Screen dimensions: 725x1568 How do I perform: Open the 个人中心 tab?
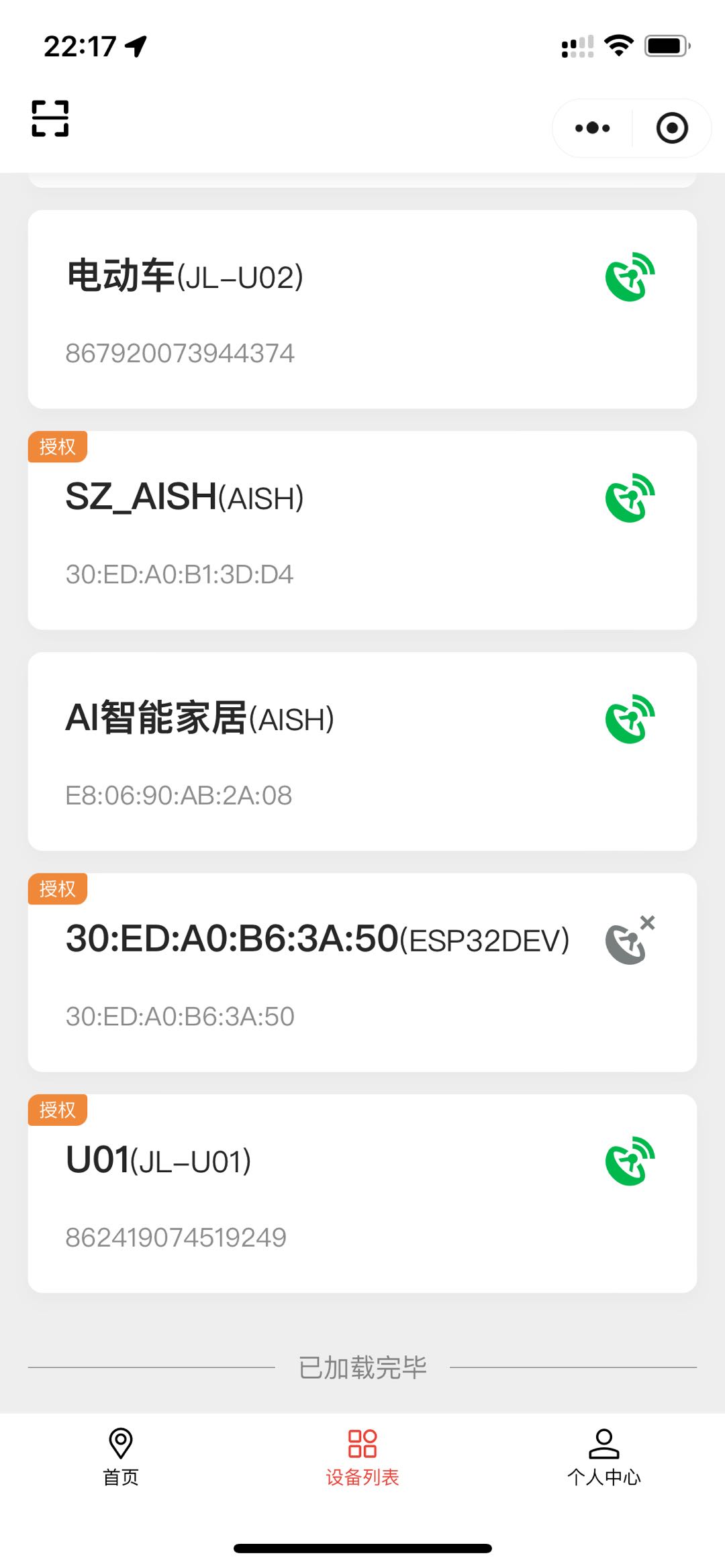(603, 1476)
